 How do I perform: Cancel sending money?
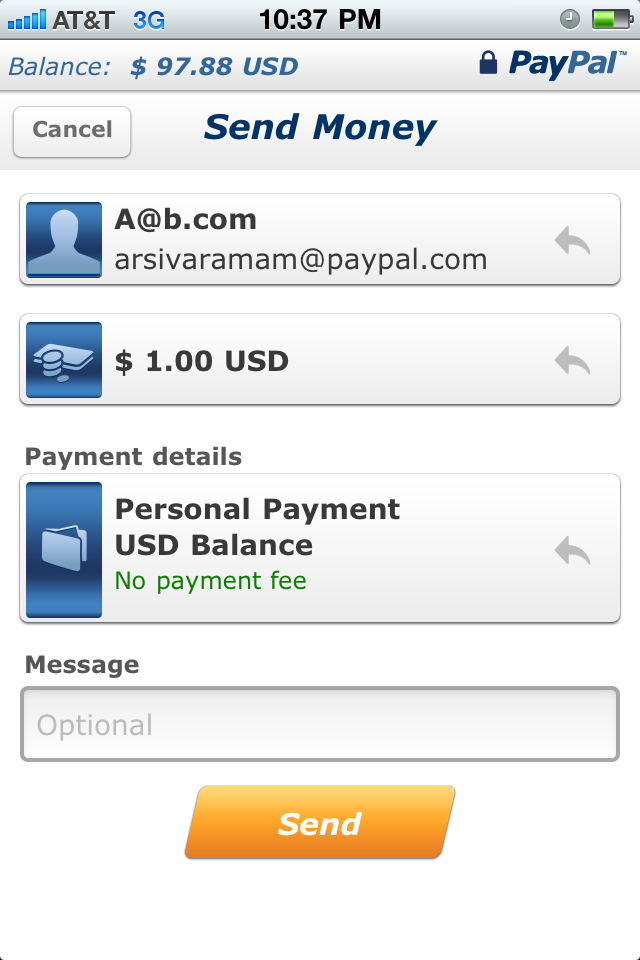72,130
